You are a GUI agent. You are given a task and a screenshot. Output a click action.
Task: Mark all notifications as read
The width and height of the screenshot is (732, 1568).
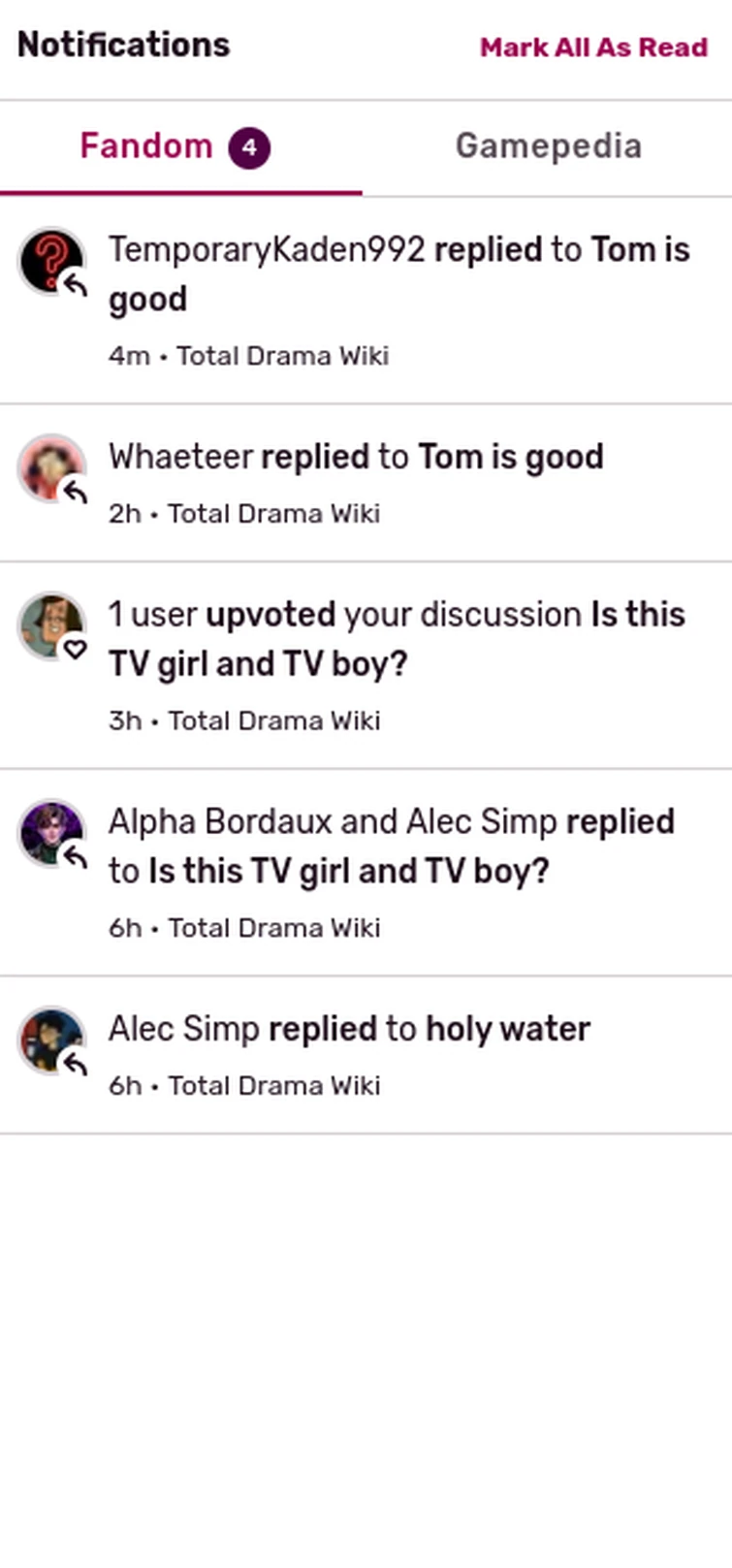coord(593,48)
